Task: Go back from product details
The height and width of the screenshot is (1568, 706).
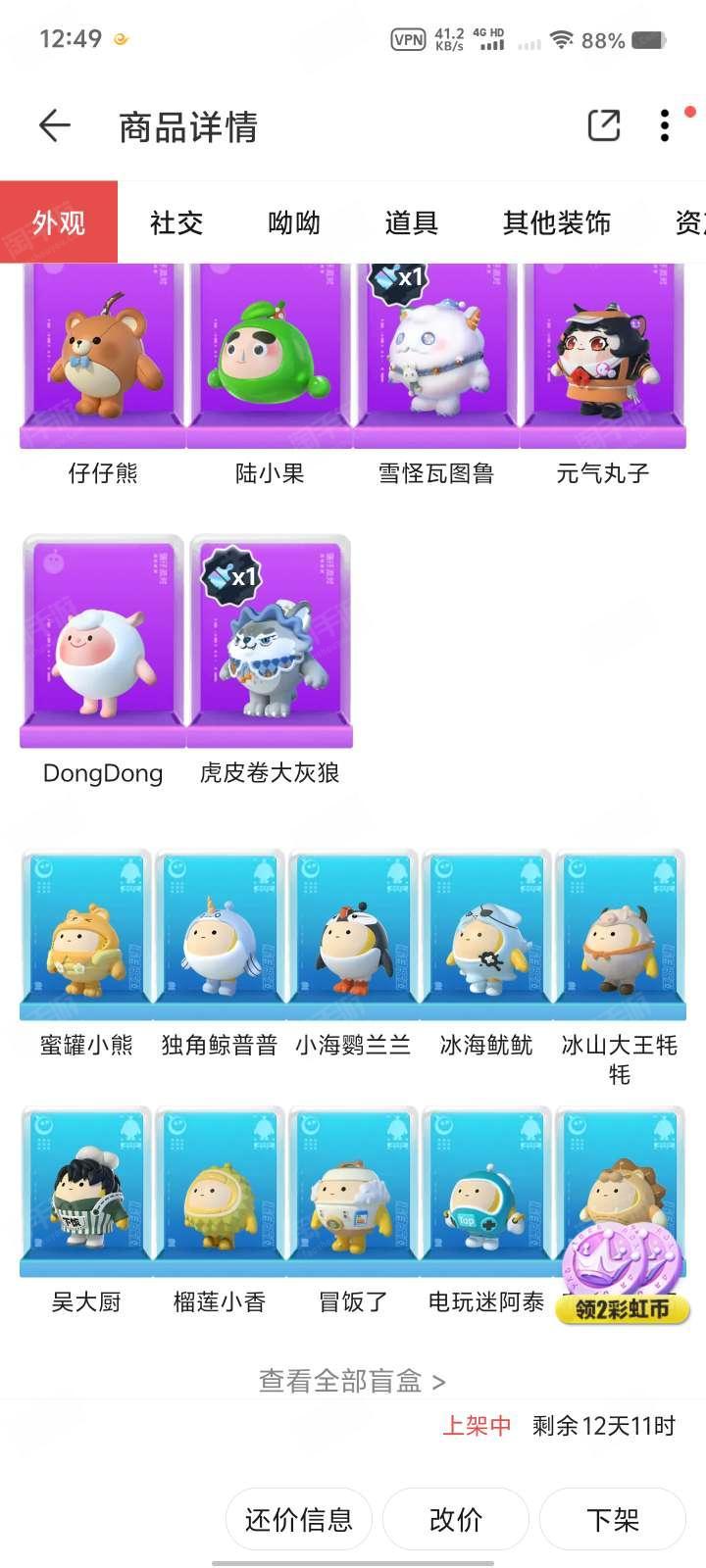Action: coord(55,125)
